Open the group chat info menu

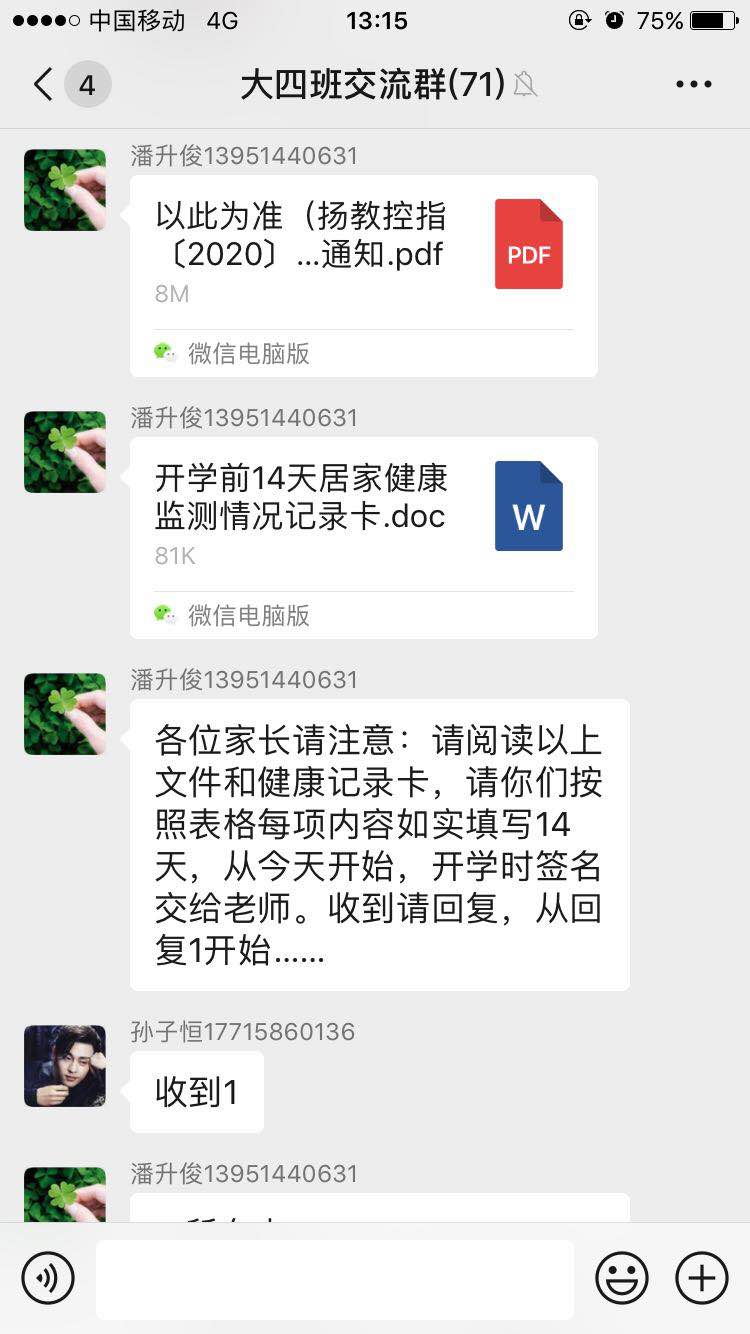click(x=693, y=85)
